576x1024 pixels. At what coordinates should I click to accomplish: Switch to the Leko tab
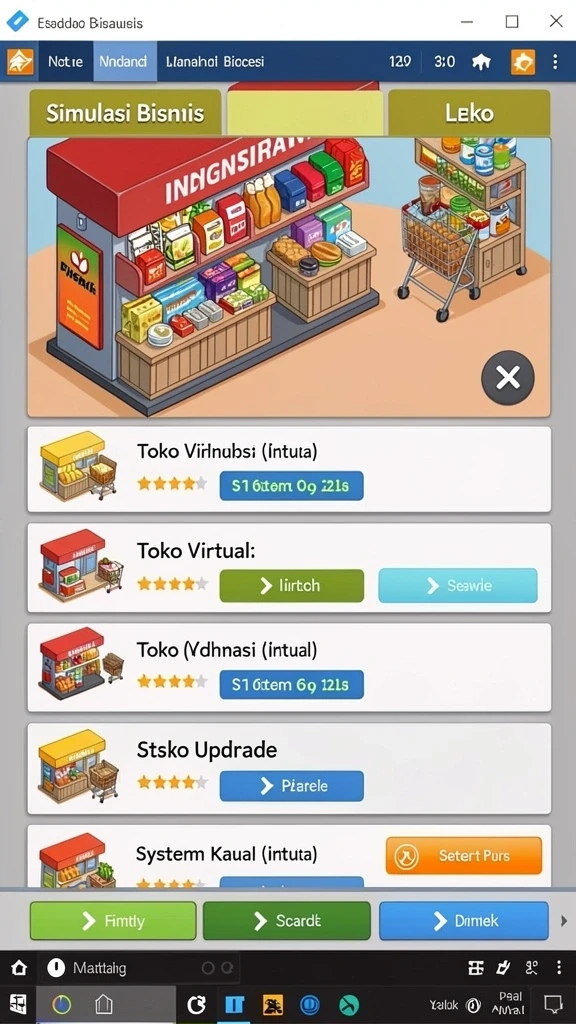469,113
